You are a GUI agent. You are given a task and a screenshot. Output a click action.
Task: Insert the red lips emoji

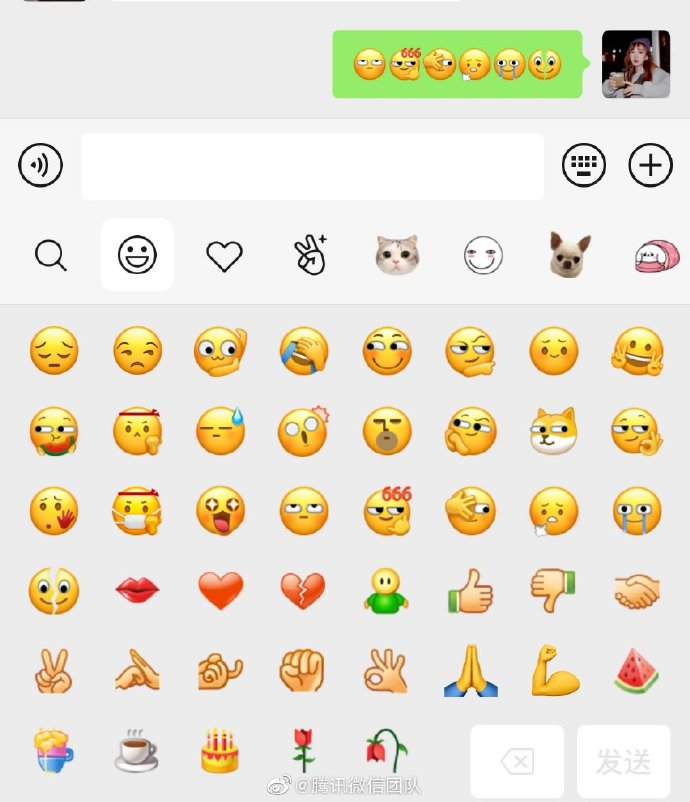tap(137, 591)
